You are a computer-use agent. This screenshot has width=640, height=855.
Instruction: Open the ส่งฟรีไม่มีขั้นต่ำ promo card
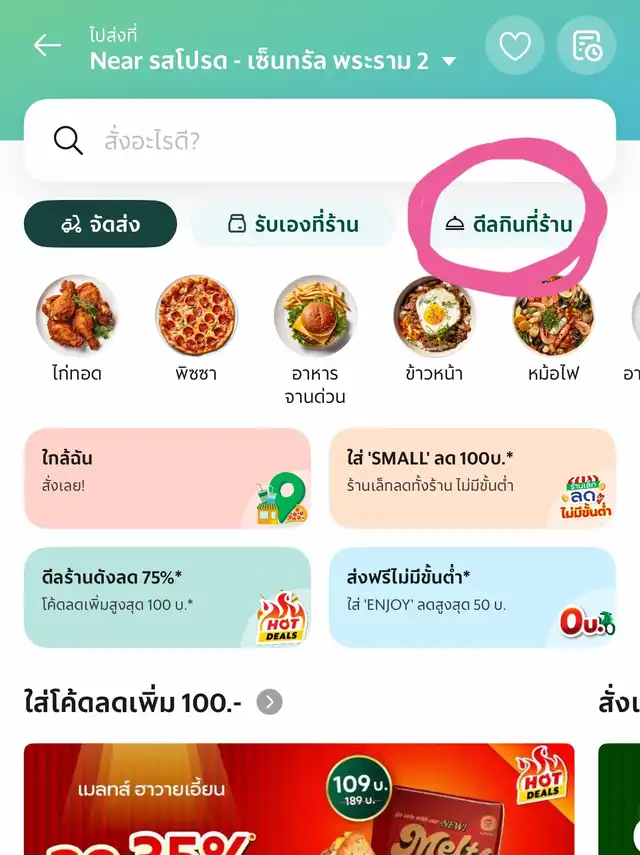click(472, 597)
